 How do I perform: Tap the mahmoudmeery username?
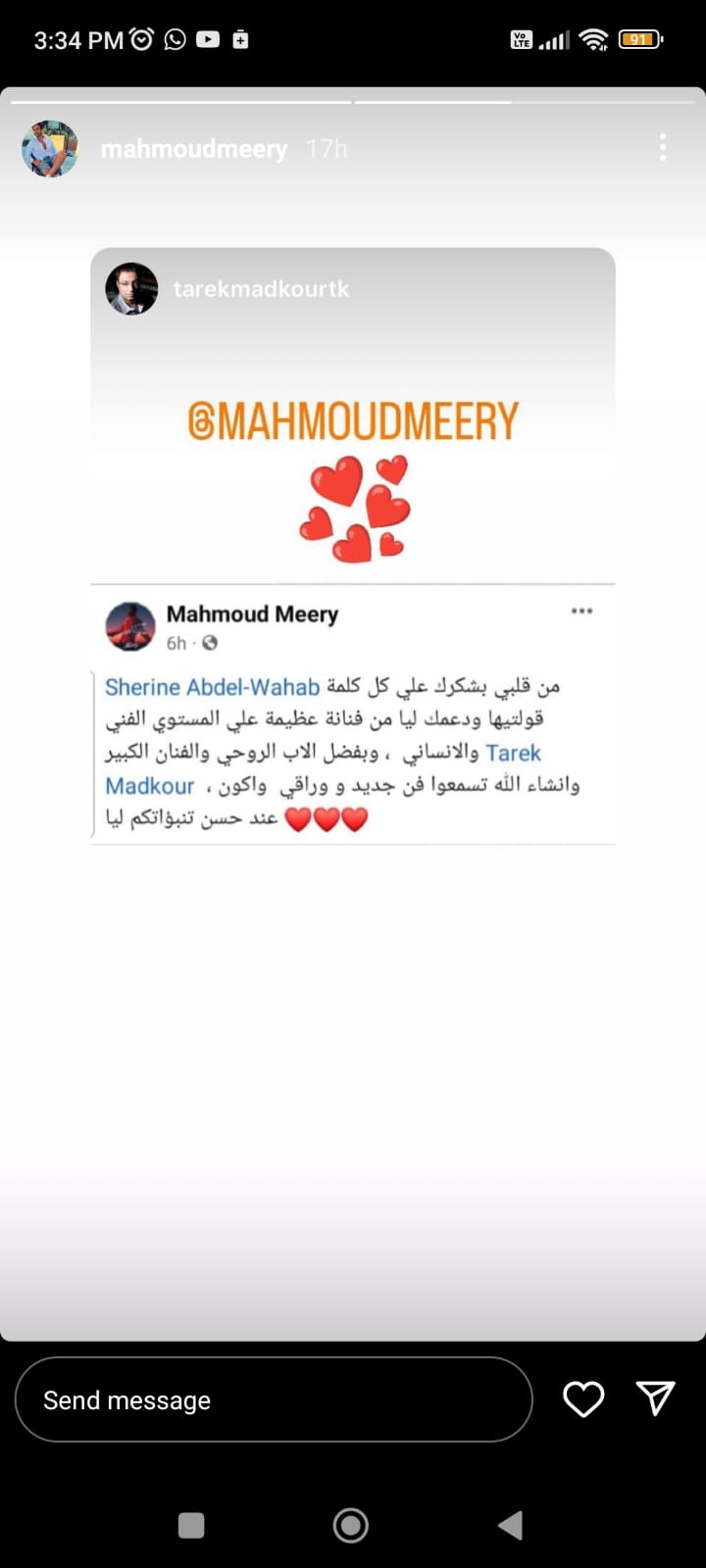coord(194,149)
